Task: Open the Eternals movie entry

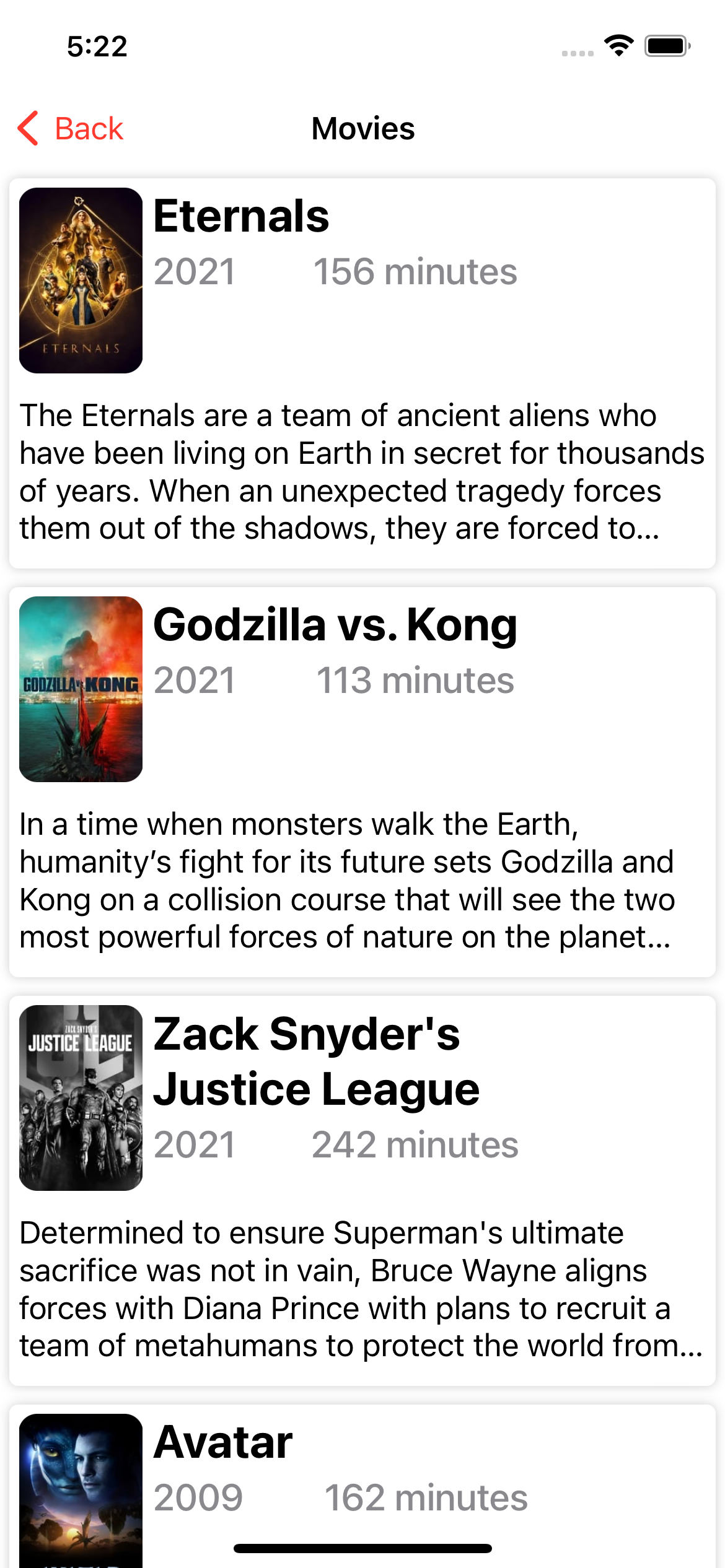Action: (x=362, y=372)
